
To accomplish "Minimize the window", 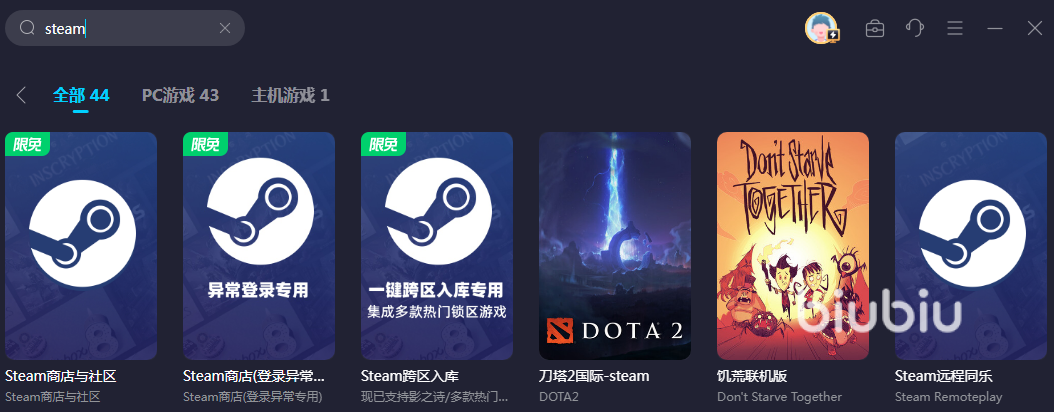I will click(995, 28).
